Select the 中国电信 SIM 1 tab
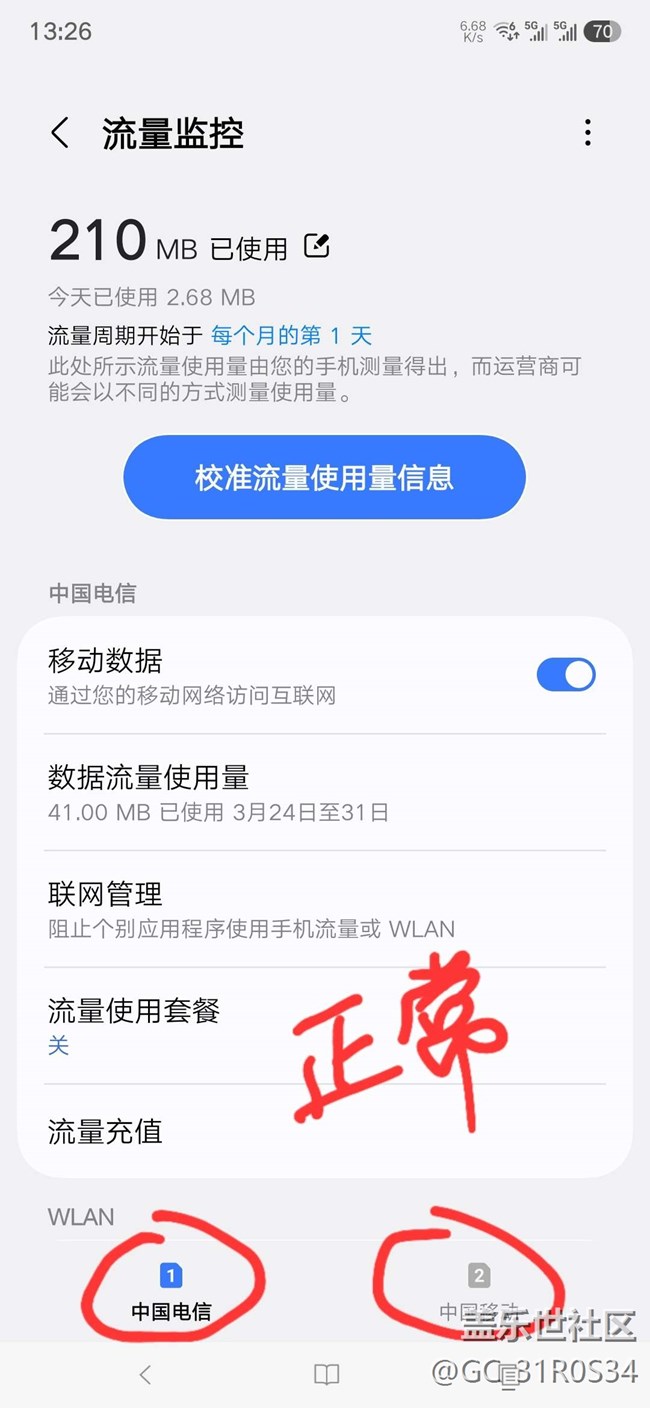This screenshot has width=650, height=1408. coord(171,1290)
